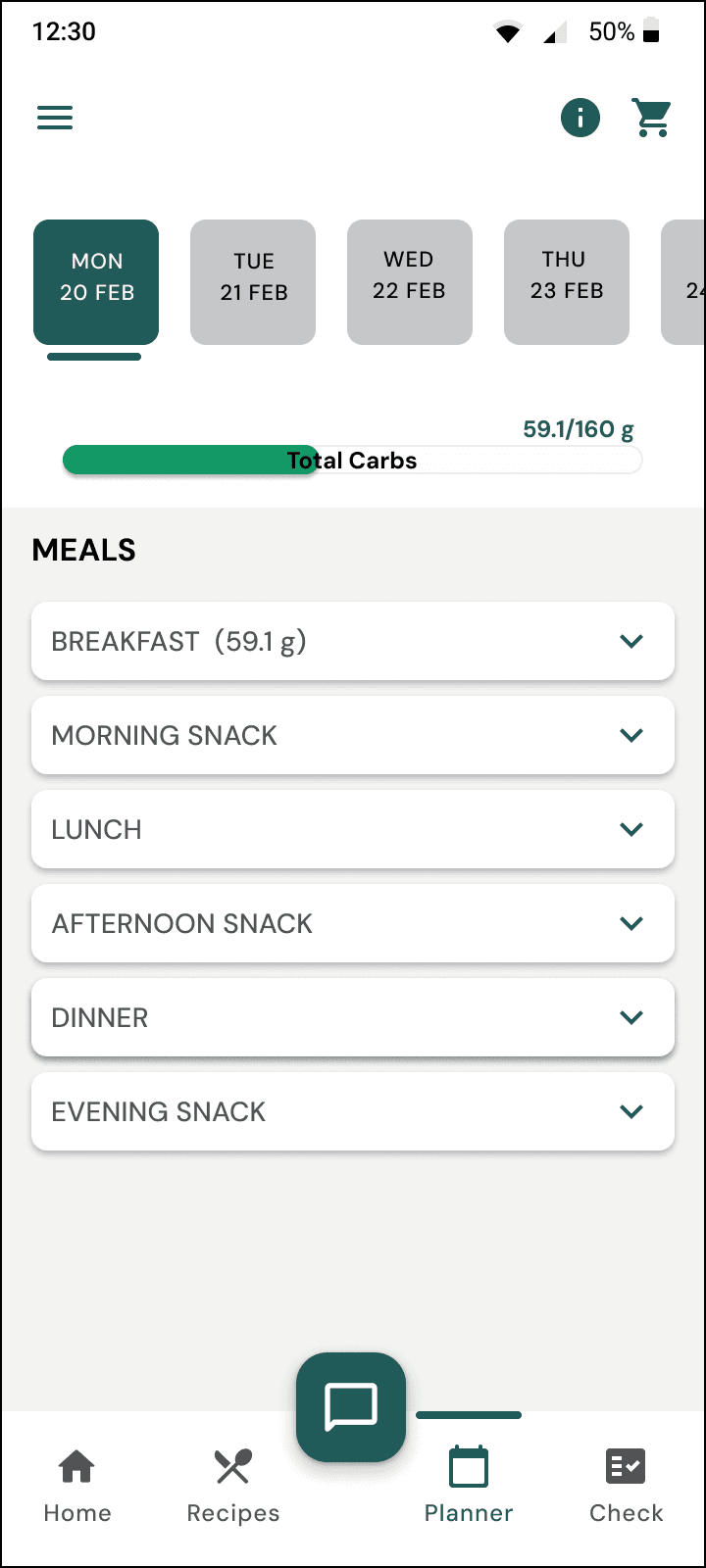Expand Evening Snack
This screenshot has height=1568, width=706.
pos(353,1111)
